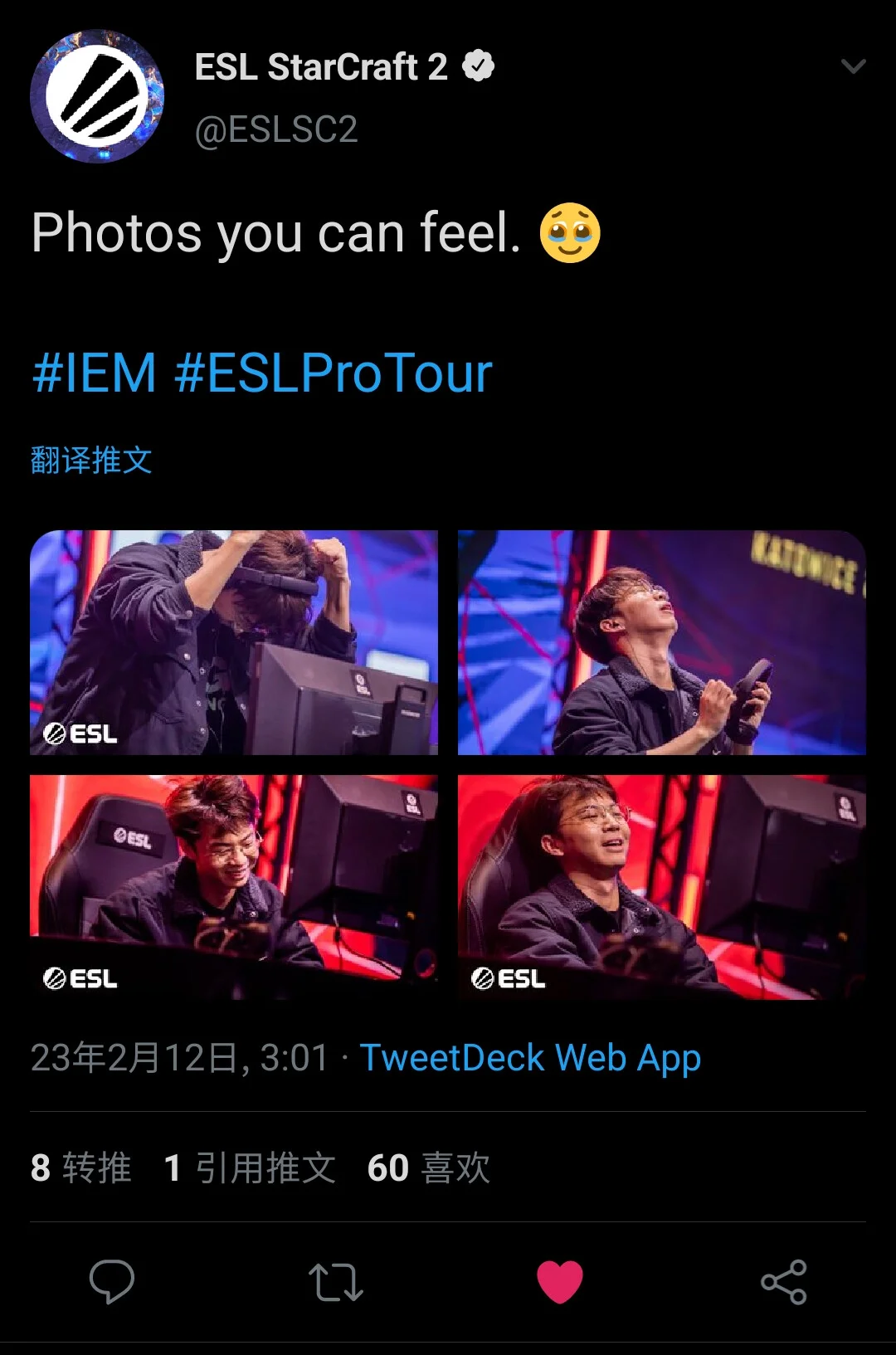896x1355 pixels.
Task: Open the bottom-right photo of player grimacing
Action: pyautogui.click(x=661, y=887)
